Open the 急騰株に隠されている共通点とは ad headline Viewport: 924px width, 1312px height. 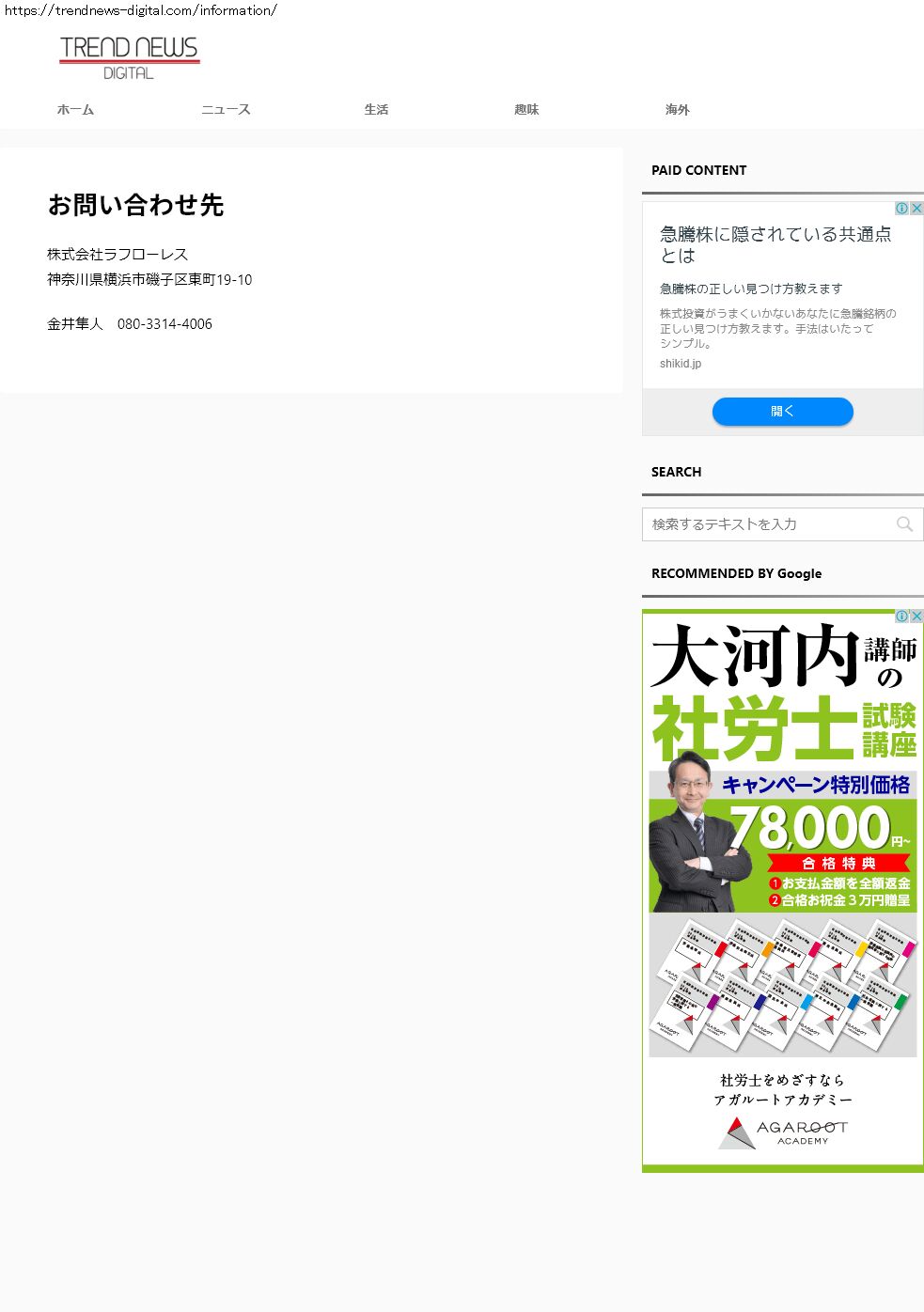click(x=775, y=244)
